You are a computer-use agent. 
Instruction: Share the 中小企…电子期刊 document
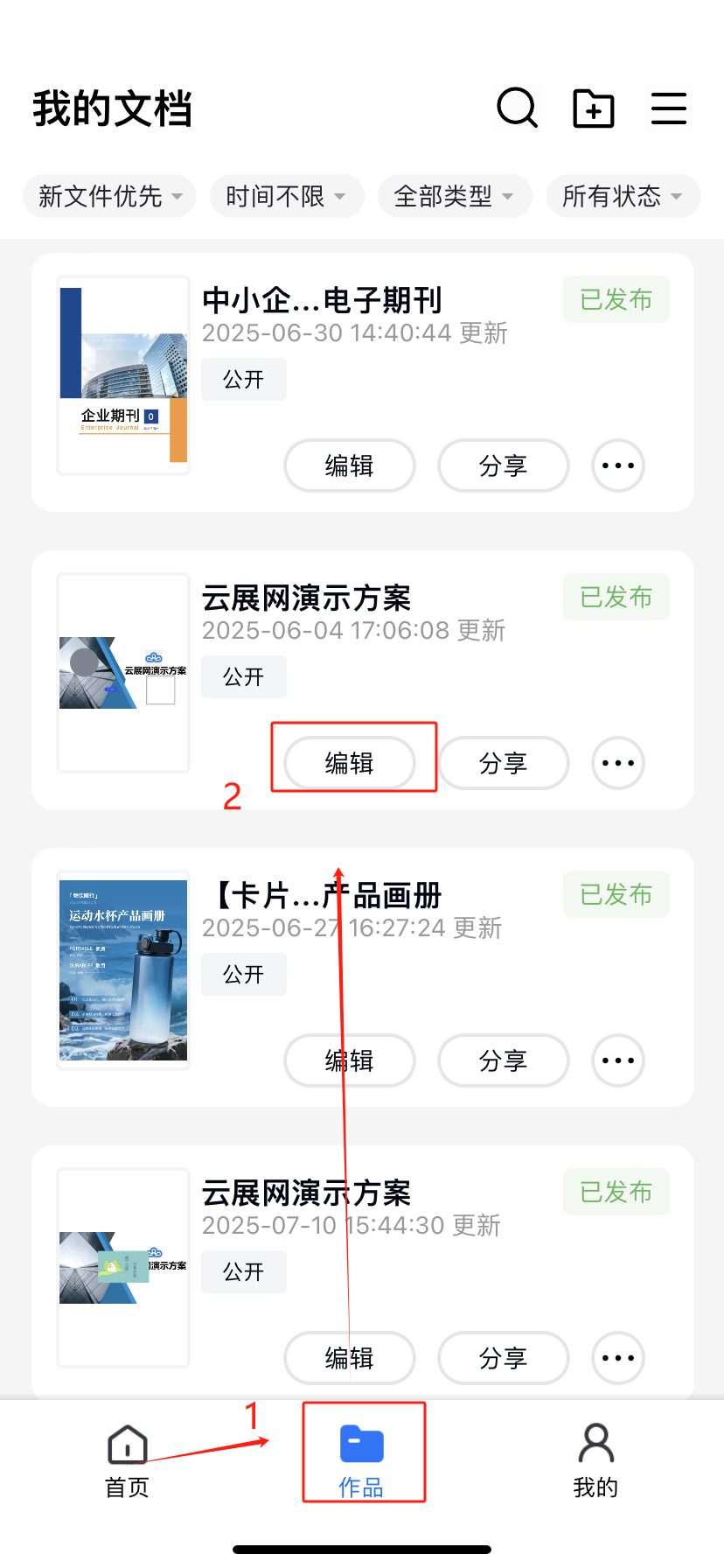click(x=503, y=465)
